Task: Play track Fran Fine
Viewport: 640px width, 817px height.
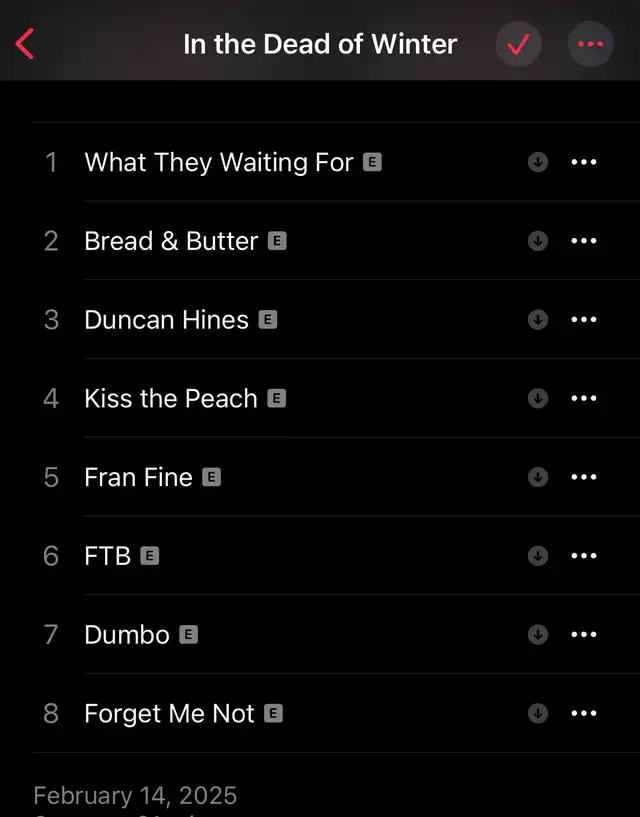Action: (138, 477)
